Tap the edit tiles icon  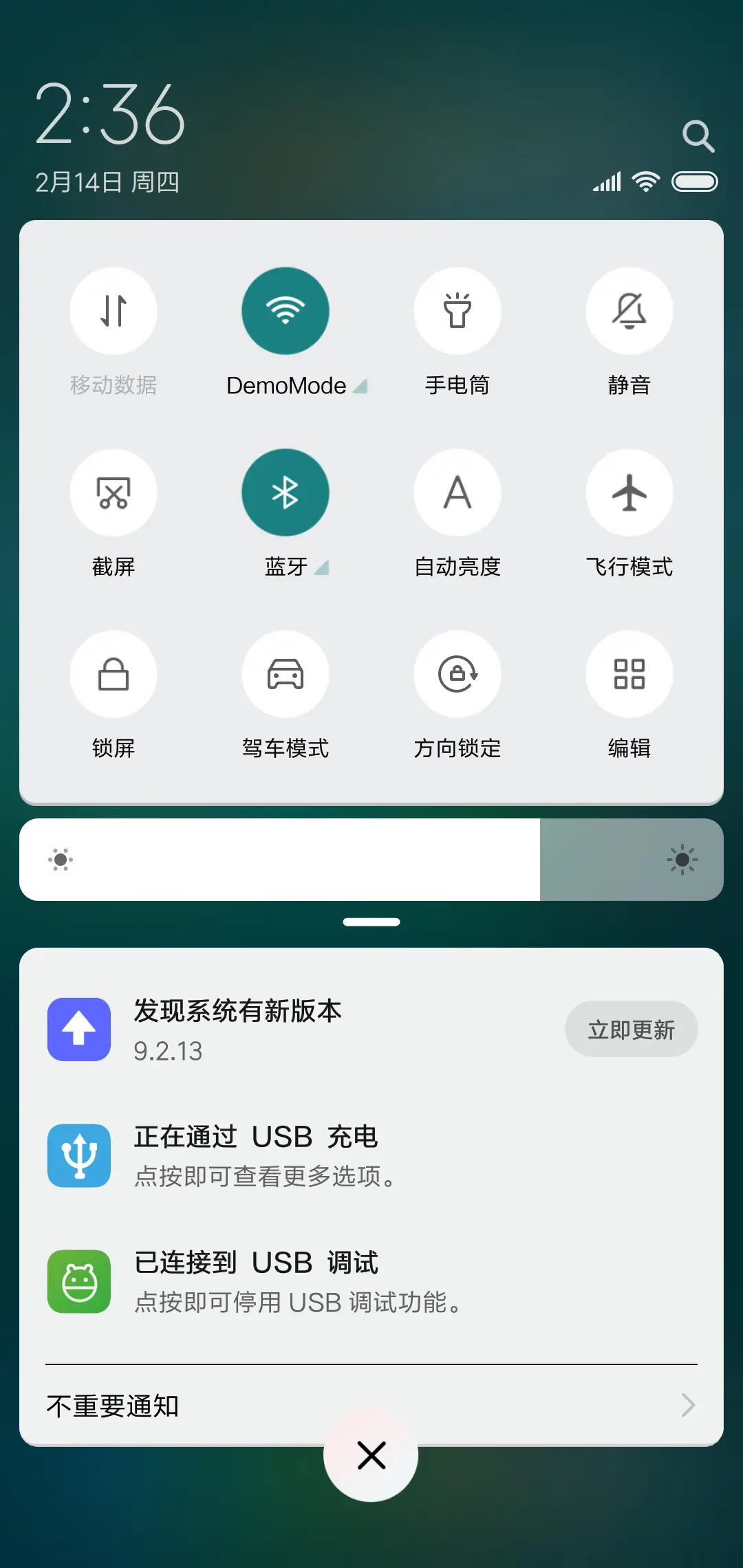(x=629, y=674)
